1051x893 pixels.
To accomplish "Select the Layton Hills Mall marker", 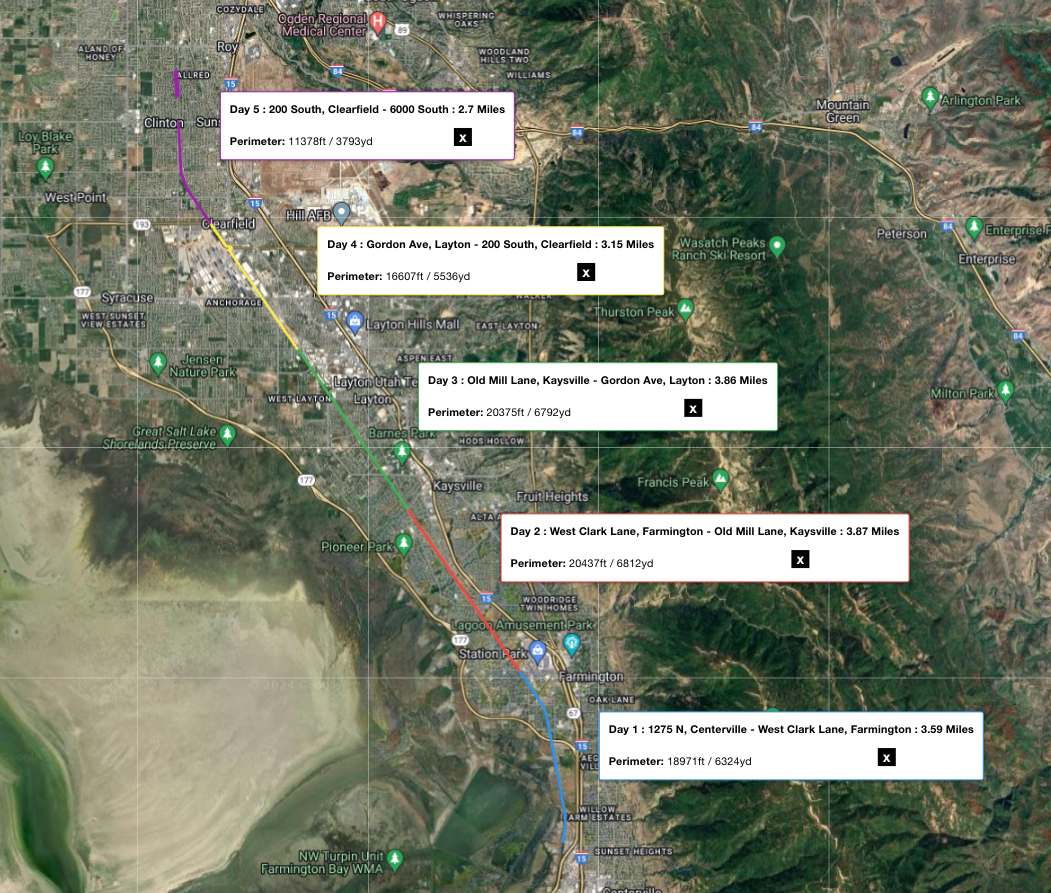I will (354, 321).
